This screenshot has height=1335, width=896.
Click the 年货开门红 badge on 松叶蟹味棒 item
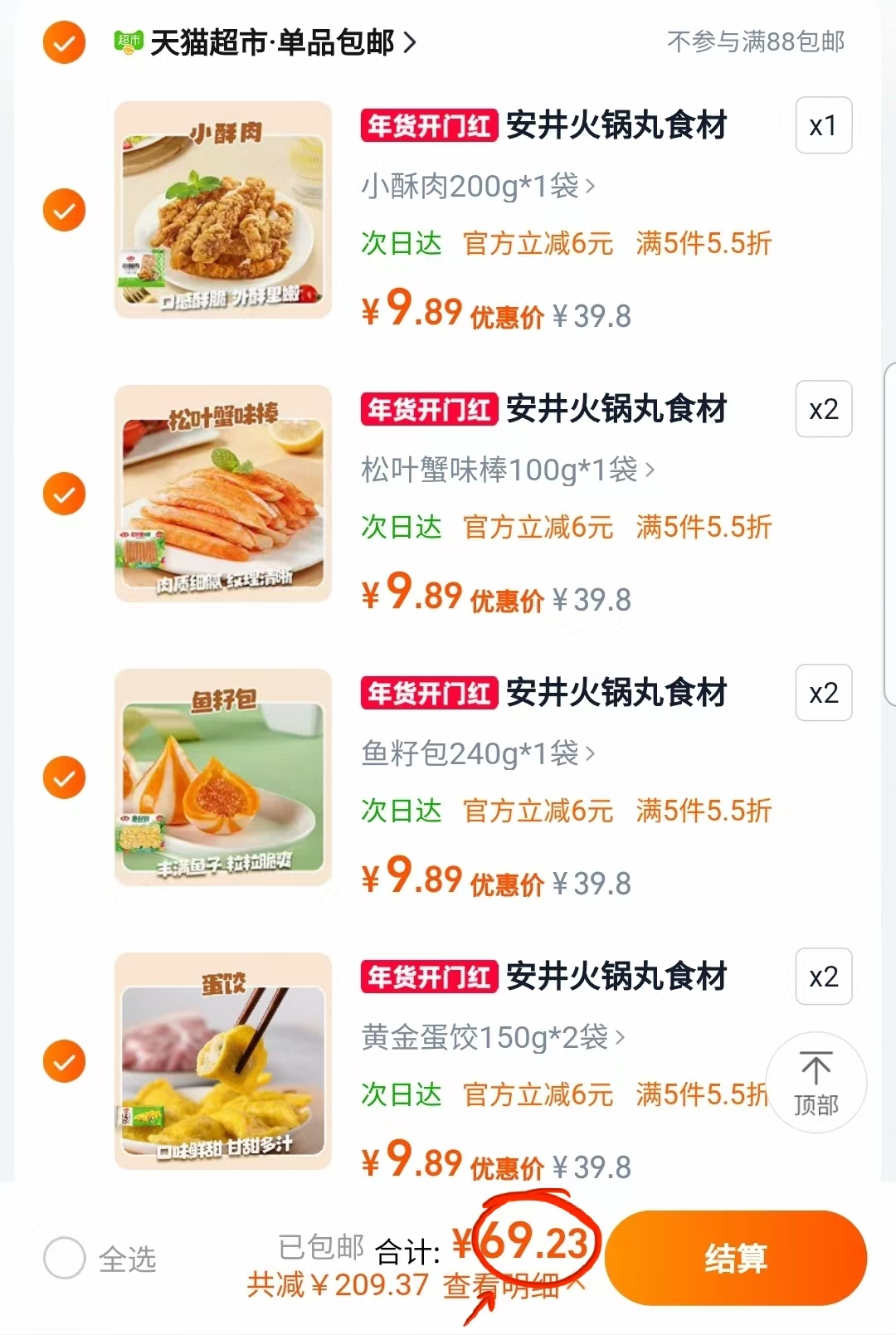pyautogui.click(x=427, y=409)
